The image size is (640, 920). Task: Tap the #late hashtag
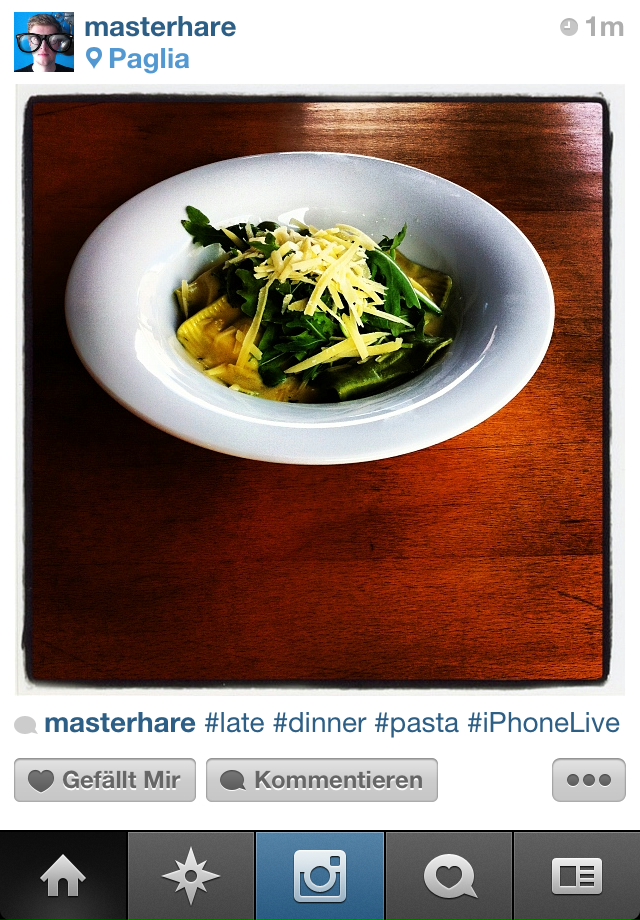pyautogui.click(x=234, y=723)
